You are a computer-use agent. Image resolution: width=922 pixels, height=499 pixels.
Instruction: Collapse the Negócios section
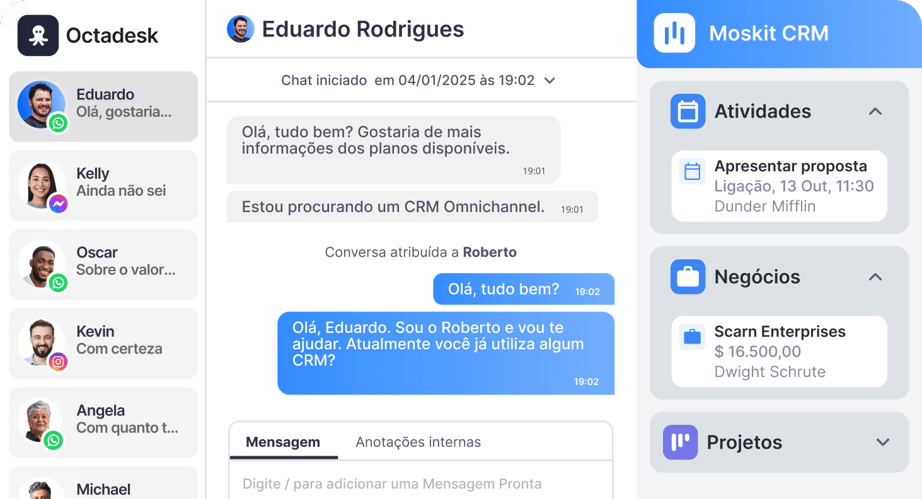click(875, 277)
